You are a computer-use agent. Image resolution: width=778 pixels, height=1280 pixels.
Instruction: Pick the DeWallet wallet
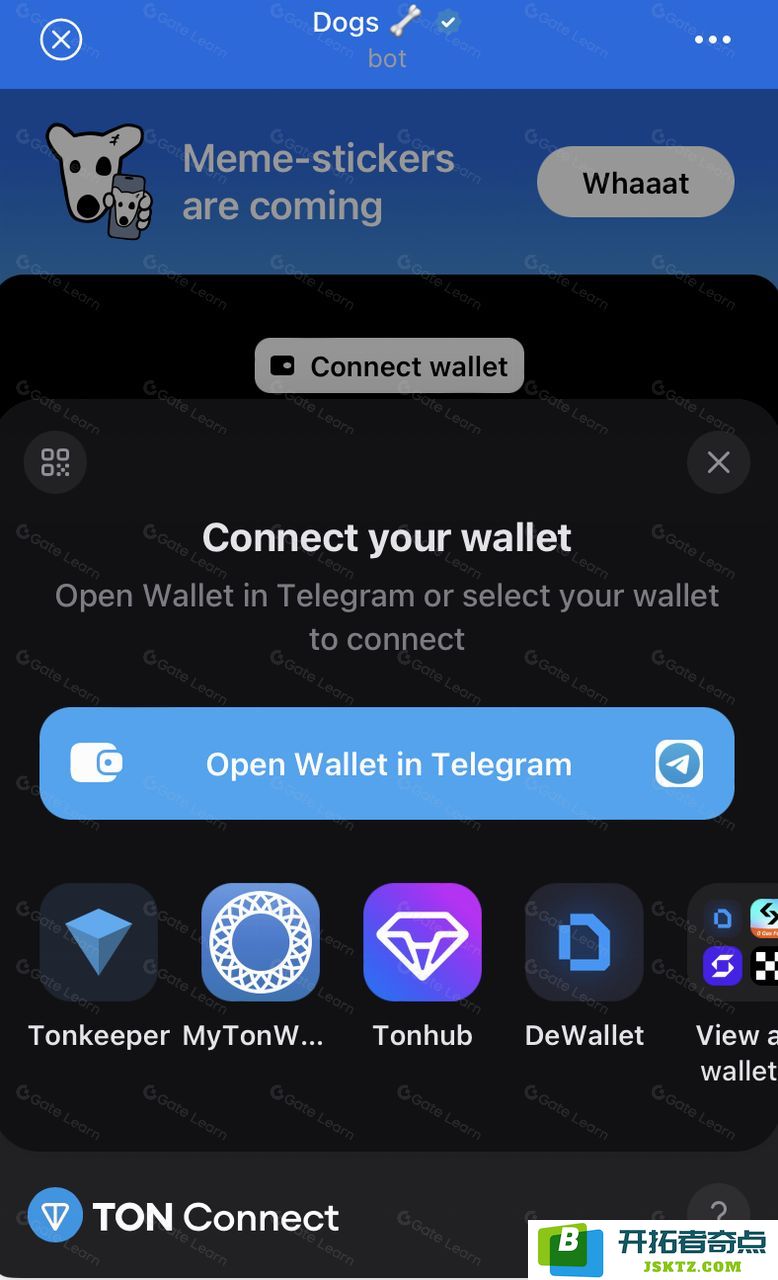point(584,943)
